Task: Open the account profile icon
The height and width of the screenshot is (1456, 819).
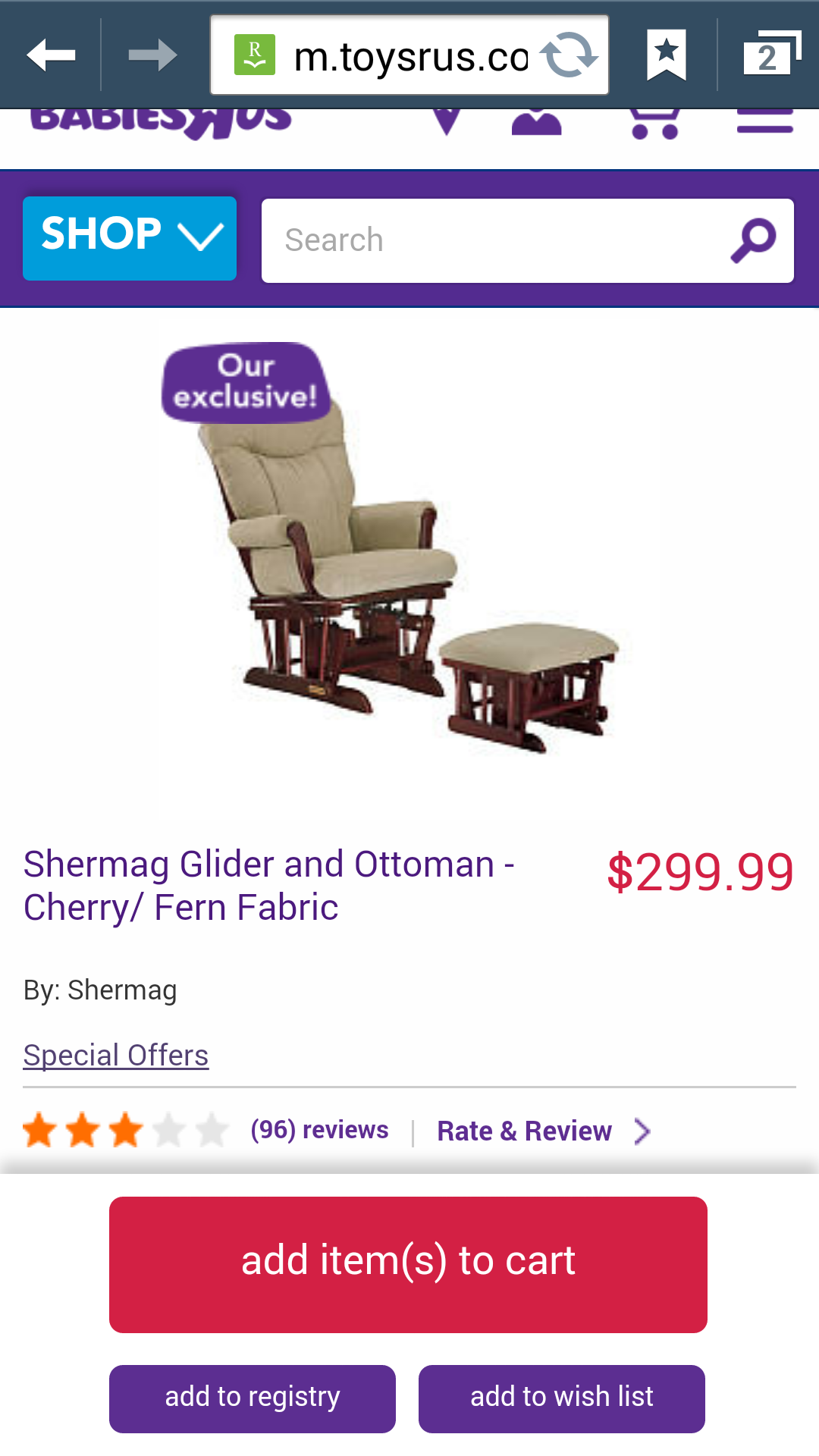Action: tap(536, 123)
